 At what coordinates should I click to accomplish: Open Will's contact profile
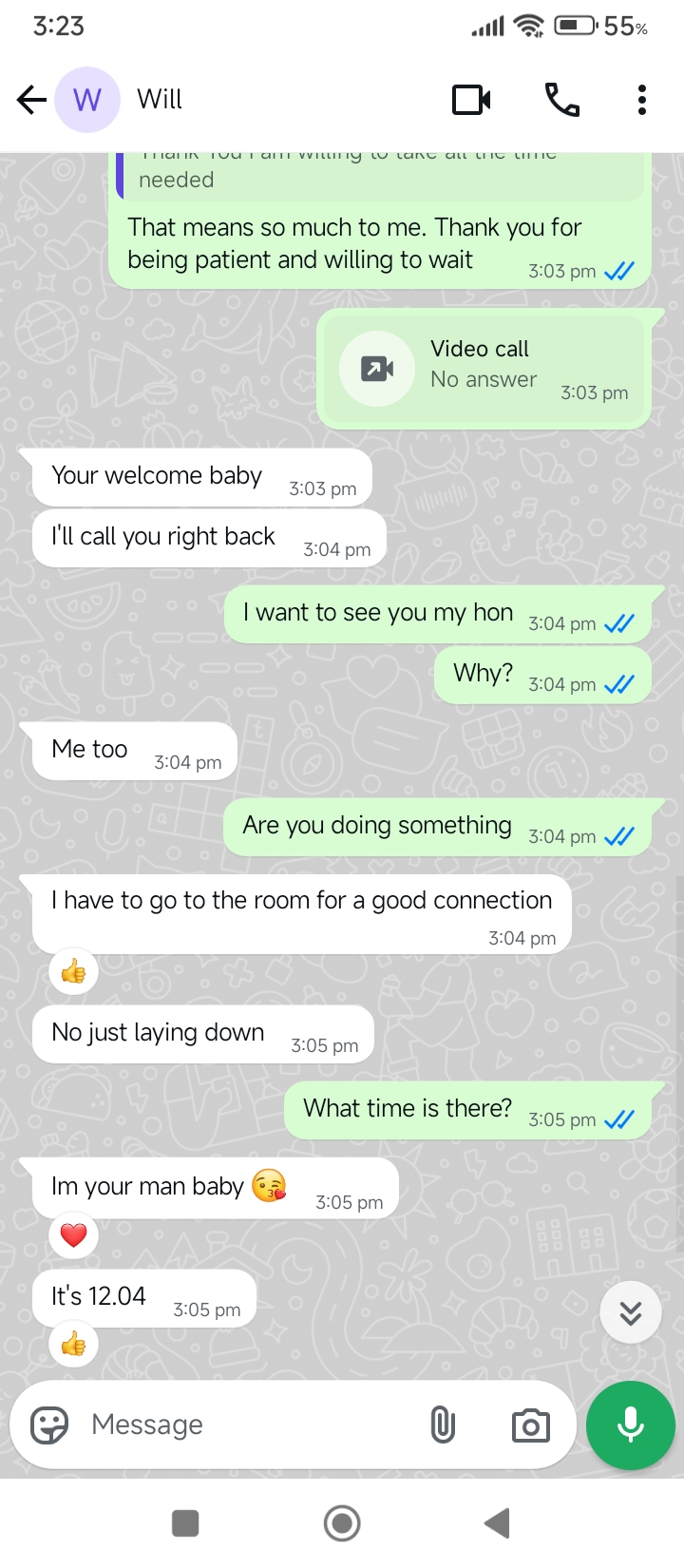(160, 99)
